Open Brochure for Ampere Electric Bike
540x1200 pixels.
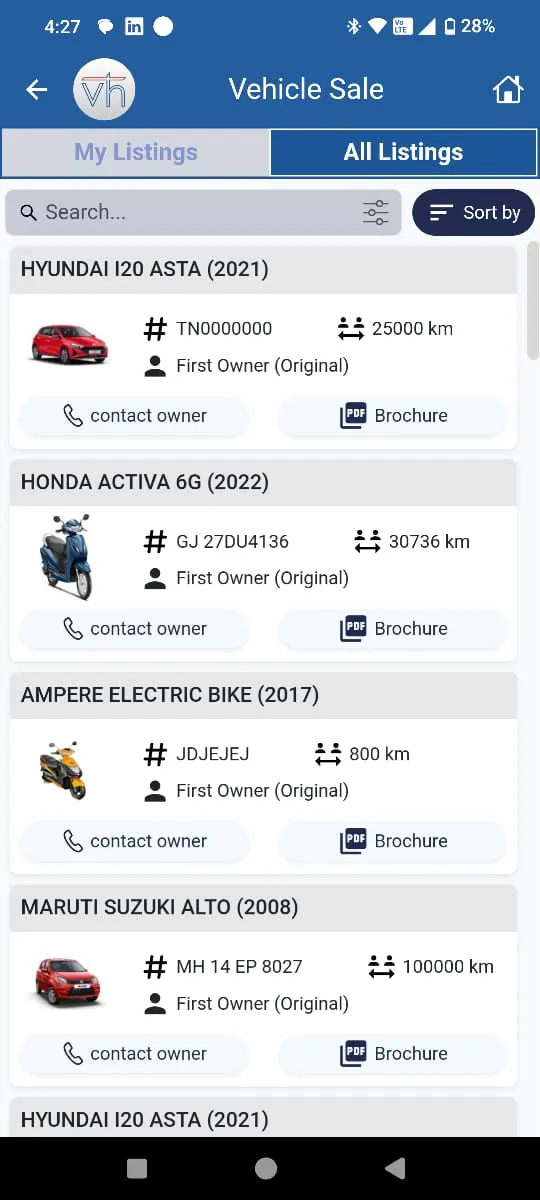[x=393, y=842]
